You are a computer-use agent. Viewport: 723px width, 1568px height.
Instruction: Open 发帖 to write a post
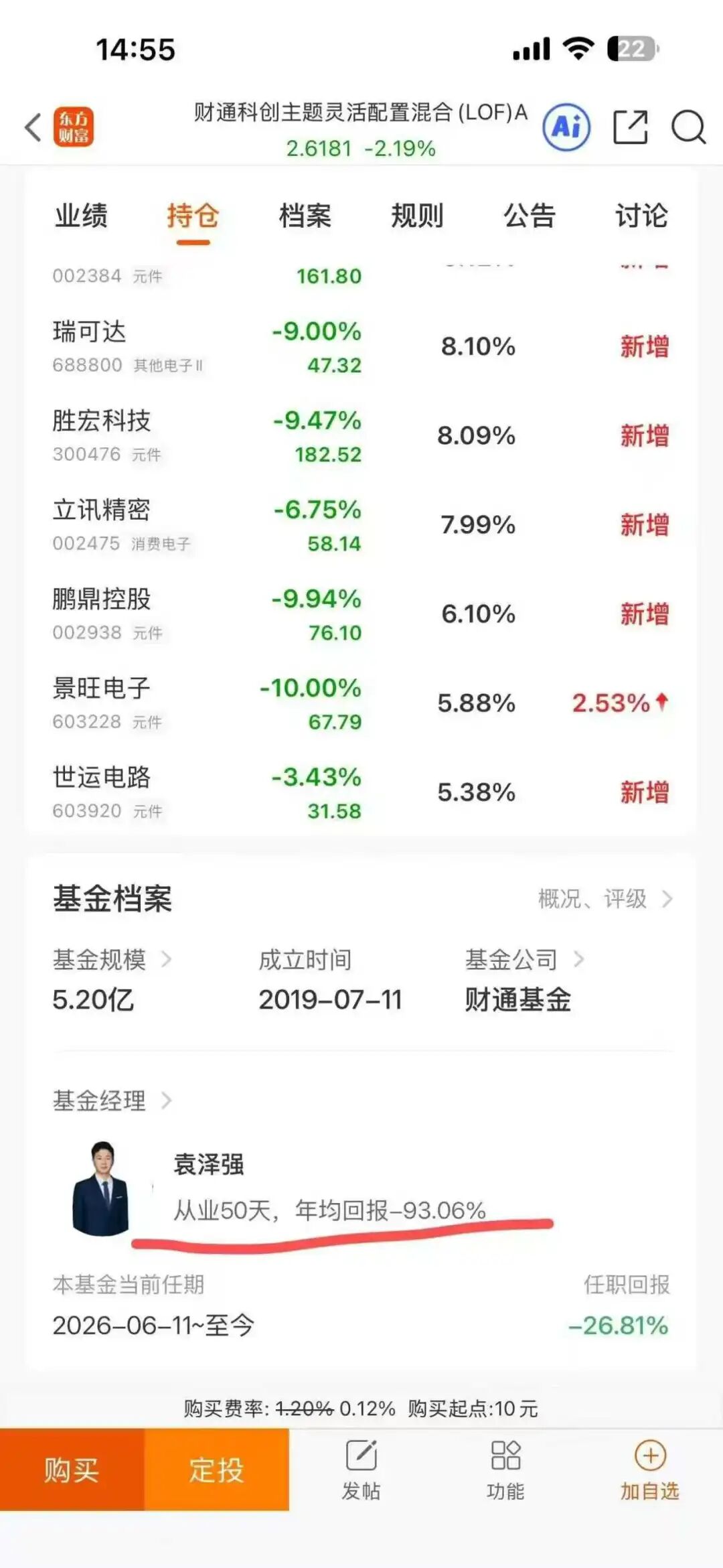pos(361,1470)
